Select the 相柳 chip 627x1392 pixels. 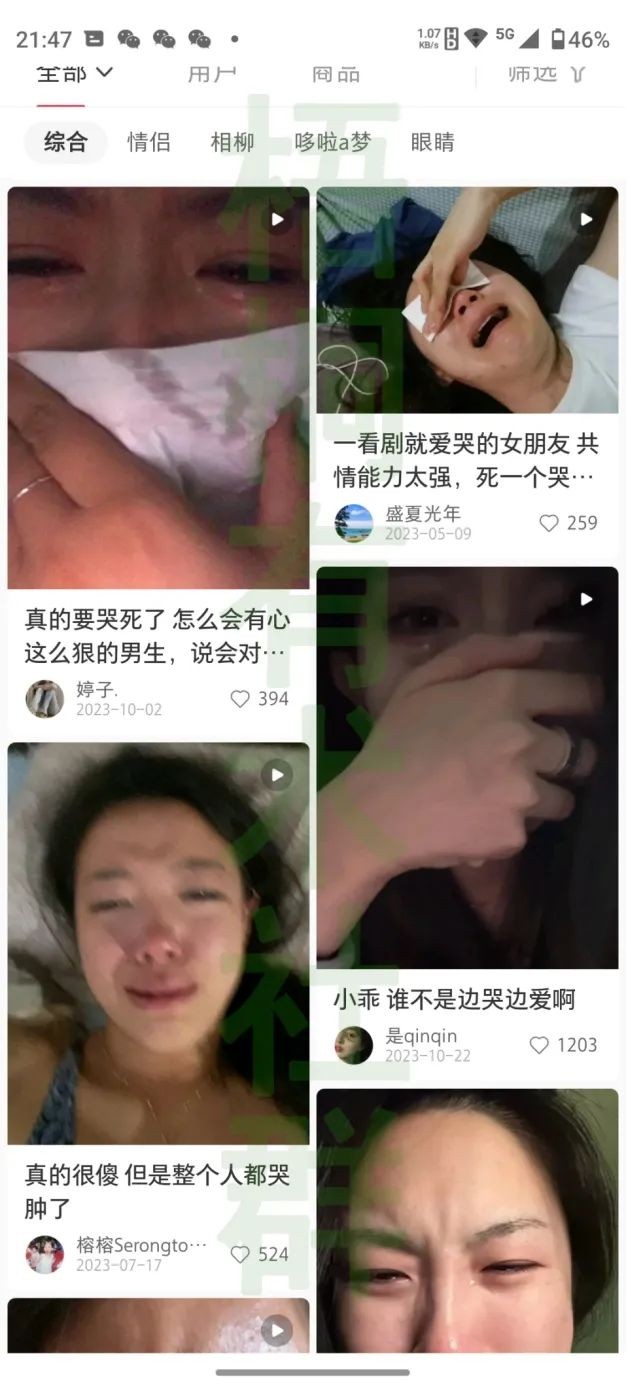pyautogui.click(x=232, y=143)
